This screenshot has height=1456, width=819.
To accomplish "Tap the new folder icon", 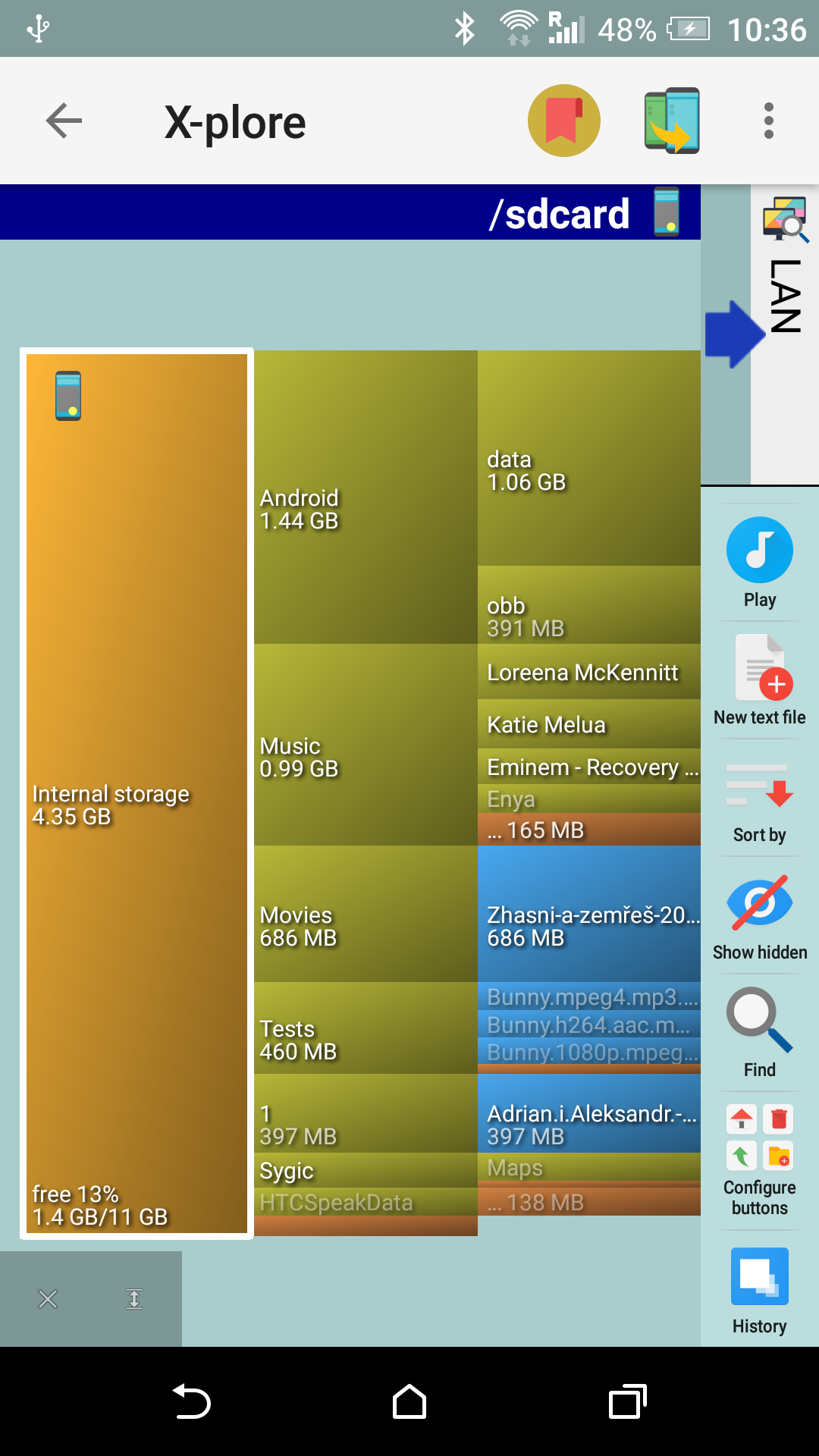I will click(780, 1157).
